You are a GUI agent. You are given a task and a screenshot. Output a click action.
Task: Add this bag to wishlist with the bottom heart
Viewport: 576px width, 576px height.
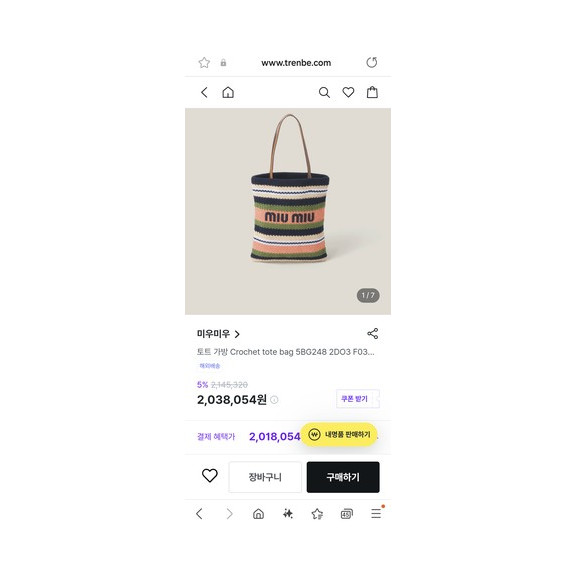click(210, 476)
